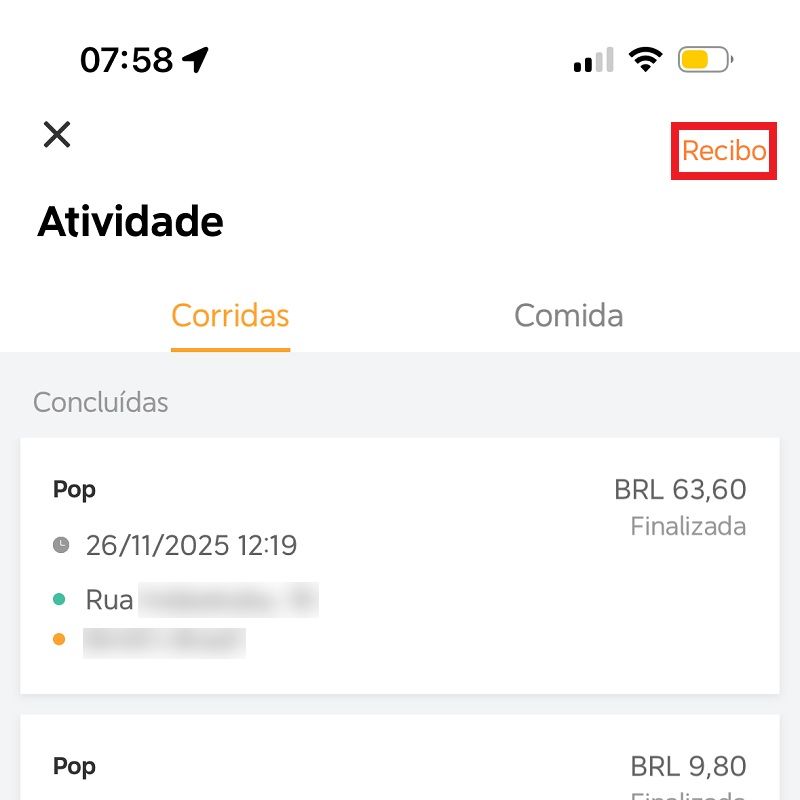Open the Pop ride costing BRL 63,60
This screenshot has height=800, width=800.
coord(400,565)
